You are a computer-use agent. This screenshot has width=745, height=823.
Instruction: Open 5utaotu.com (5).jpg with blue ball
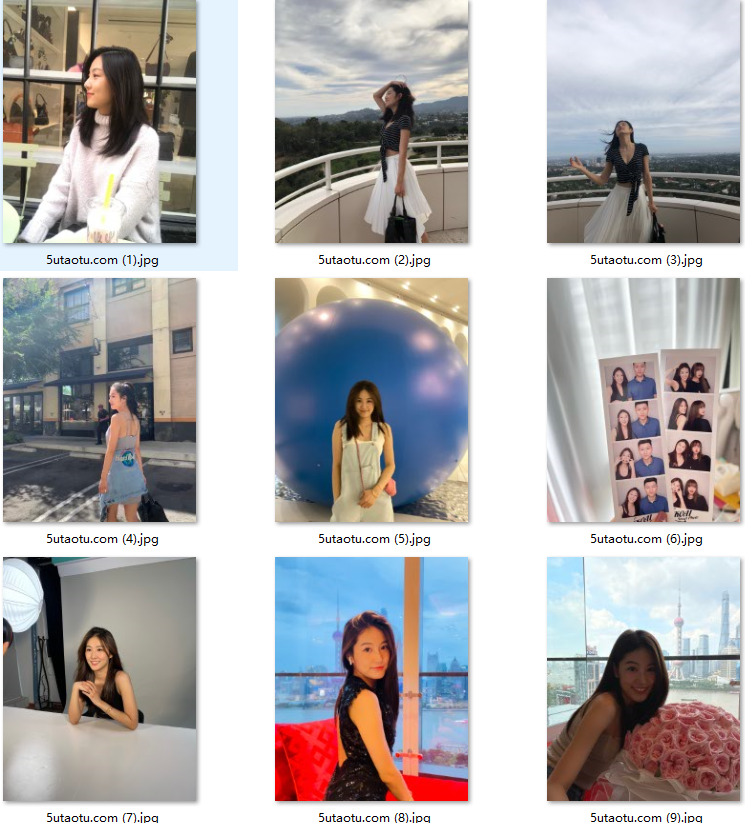(x=372, y=400)
